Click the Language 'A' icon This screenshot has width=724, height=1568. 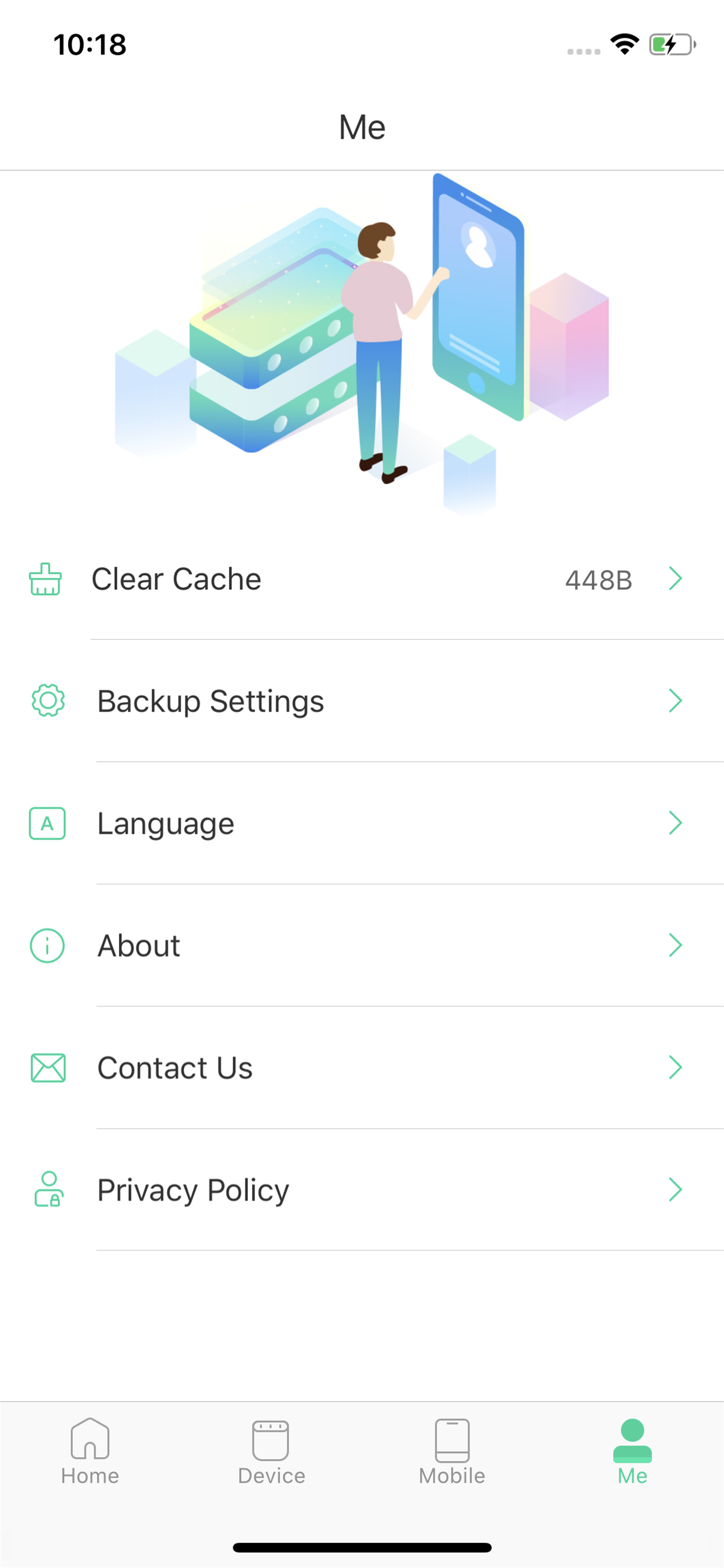click(47, 824)
